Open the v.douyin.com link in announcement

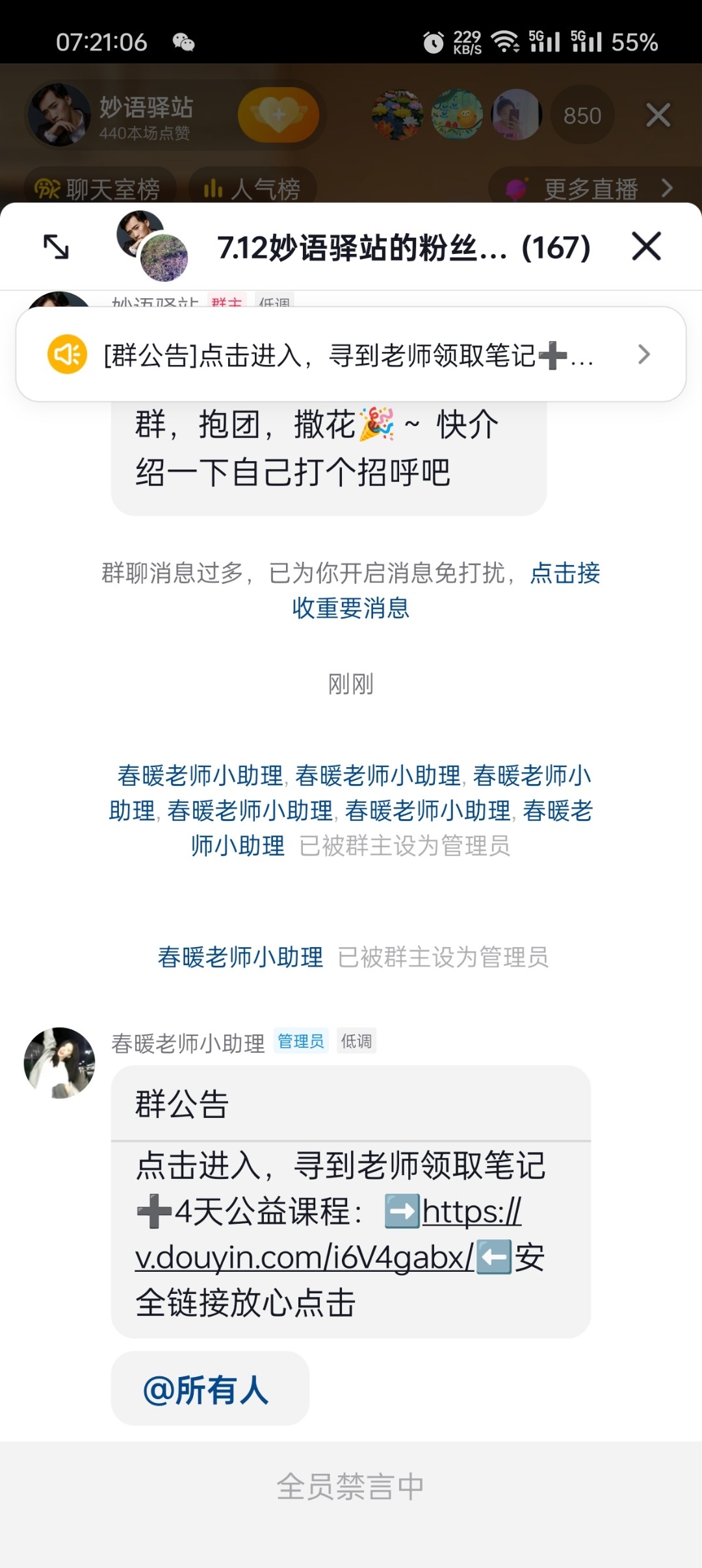[x=304, y=1258]
